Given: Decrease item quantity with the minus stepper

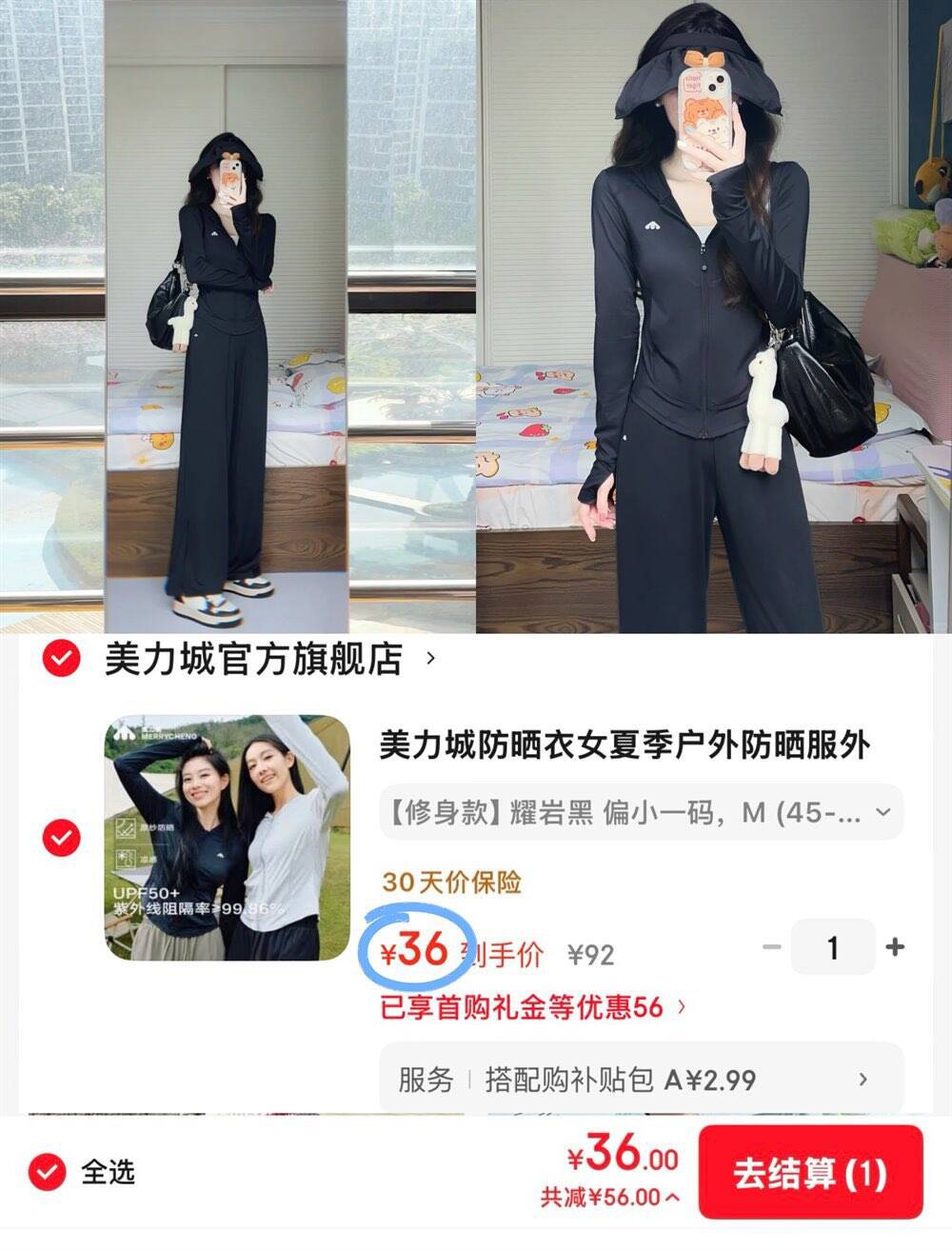Looking at the screenshot, I should [x=773, y=946].
